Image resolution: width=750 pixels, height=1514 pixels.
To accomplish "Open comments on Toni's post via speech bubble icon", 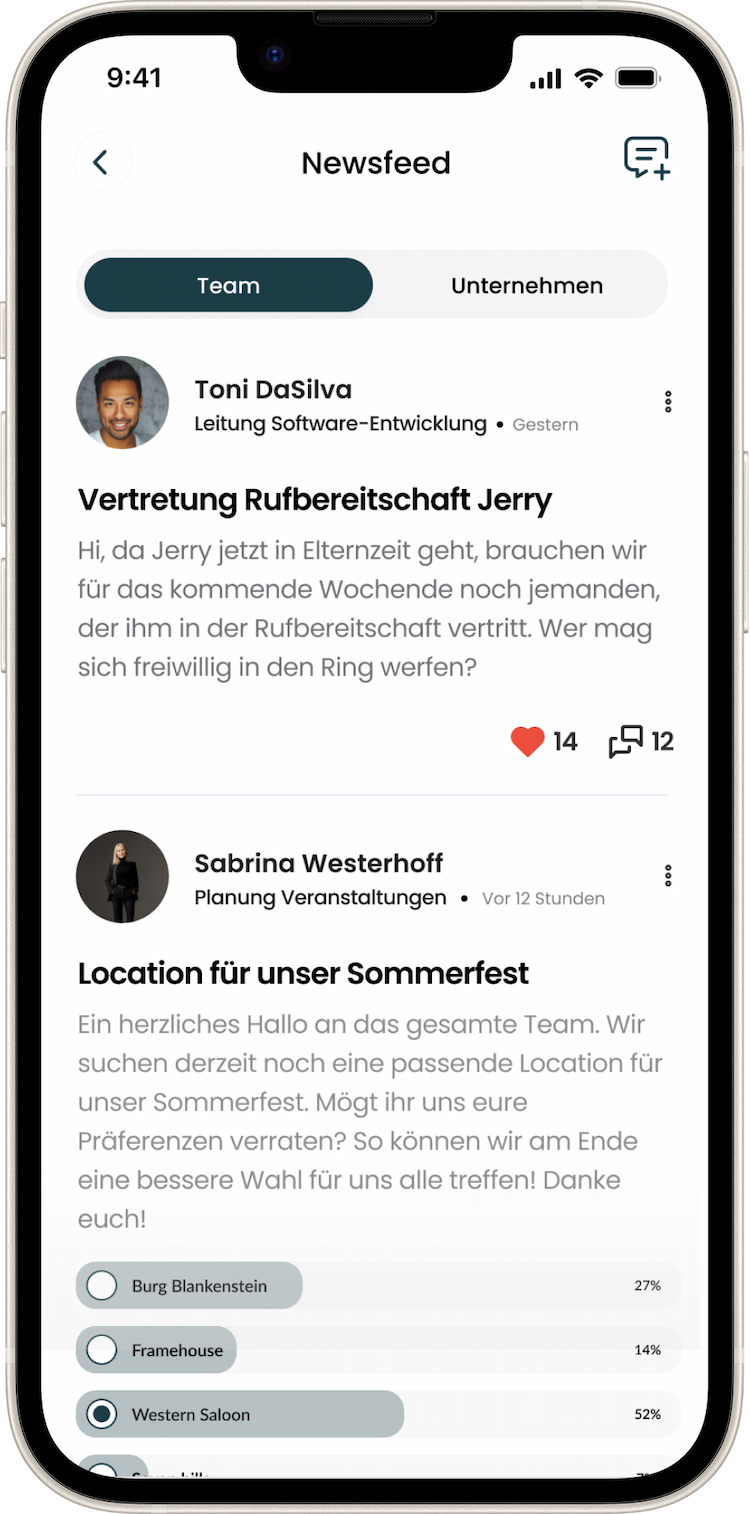I will click(627, 741).
